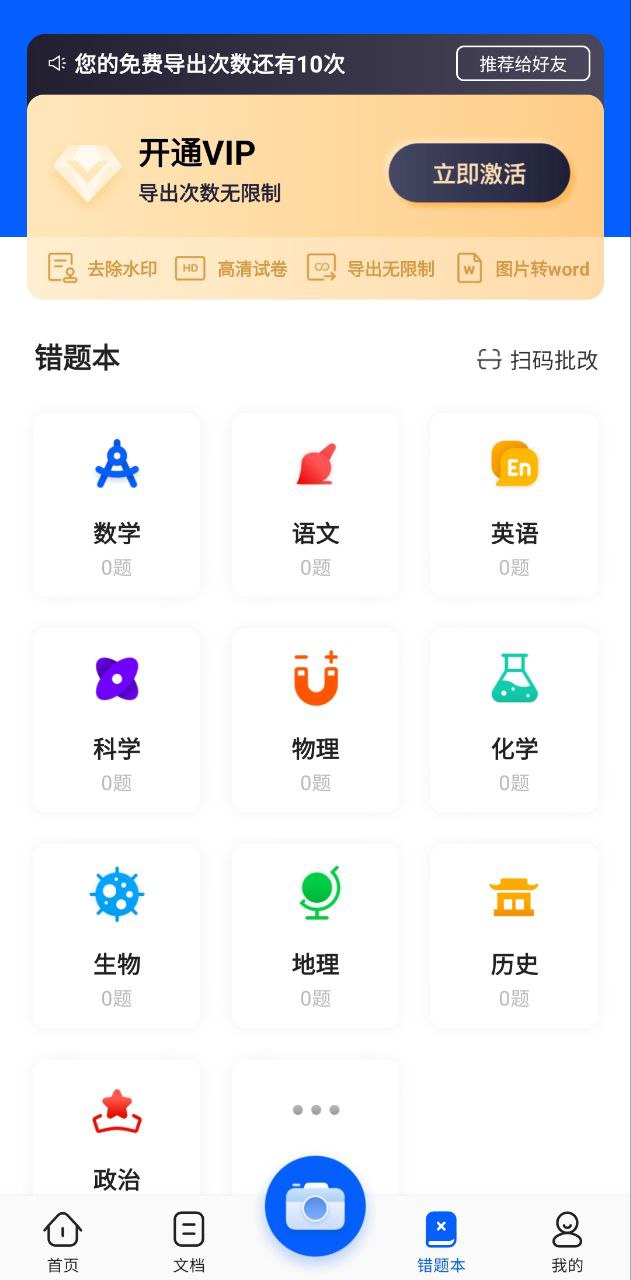The image size is (631, 1280).
Task: Switch to the 首页 tab
Action: [63, 1242]
